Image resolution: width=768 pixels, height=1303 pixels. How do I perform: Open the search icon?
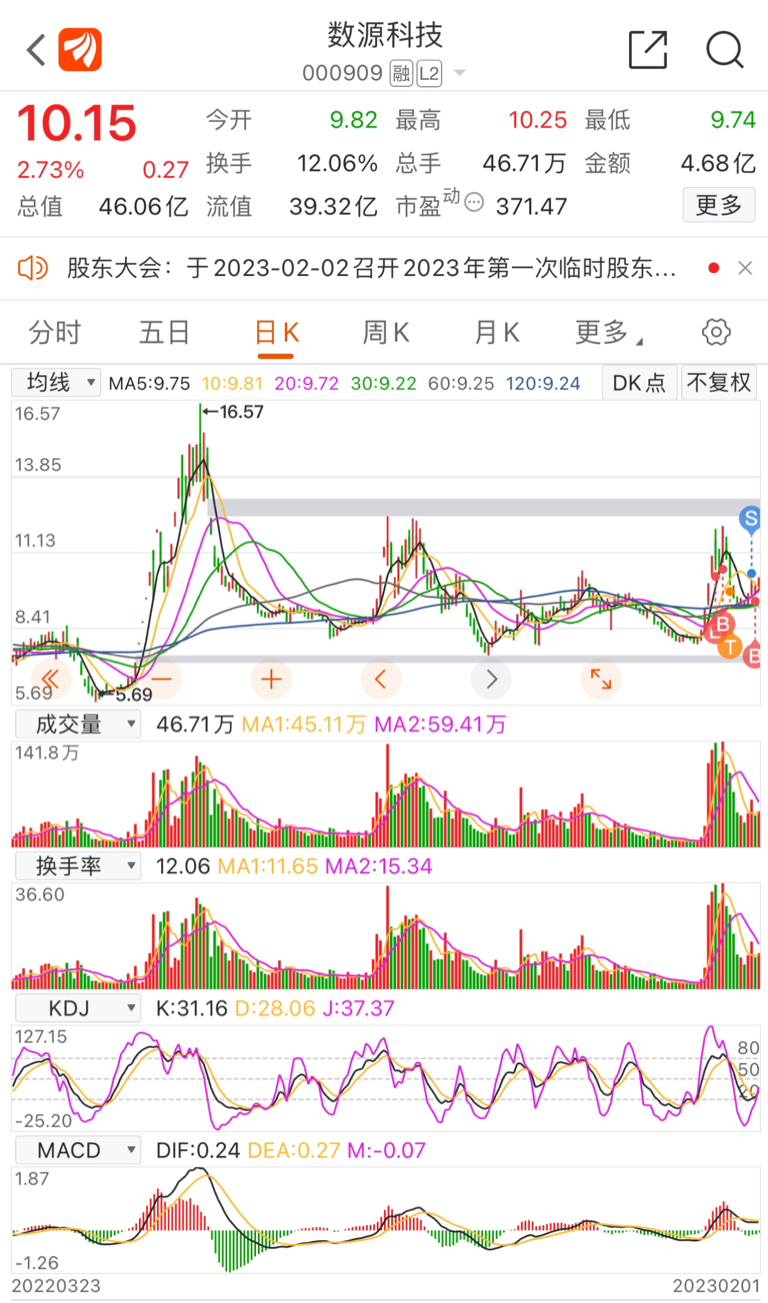(x=724, y=49)
